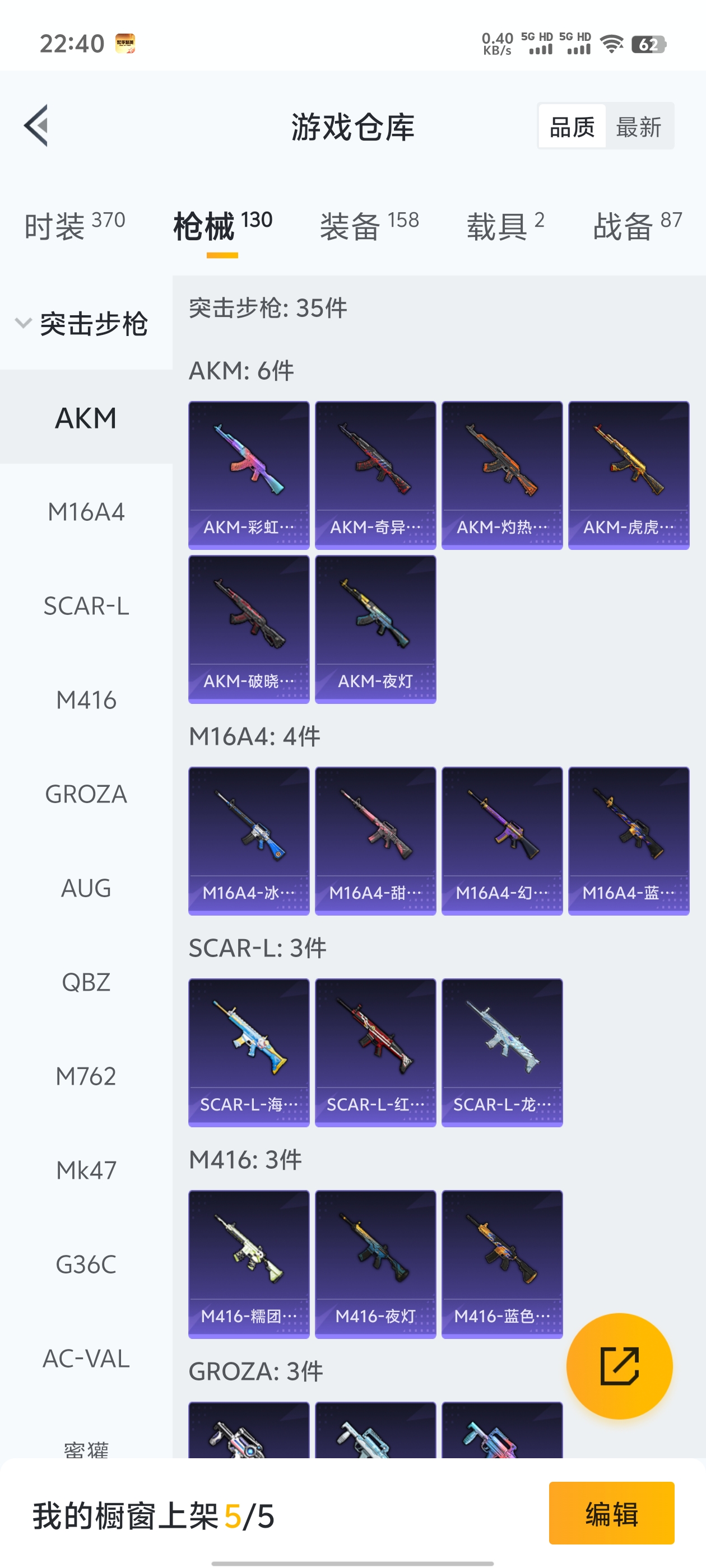Go back using the top-left arrow
This screenshot has height=1568, width=706.
tap(36, 126)
